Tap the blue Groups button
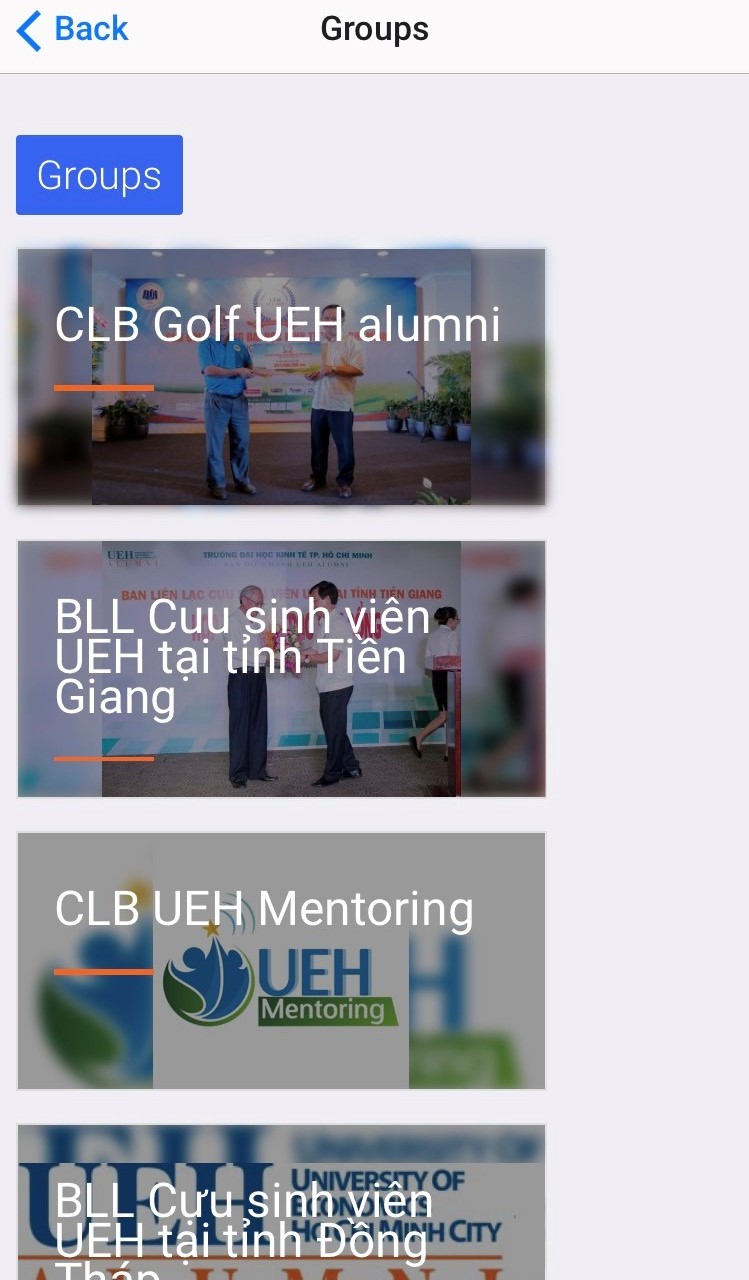The image size is (749, 1280). [x=99, y=175]
